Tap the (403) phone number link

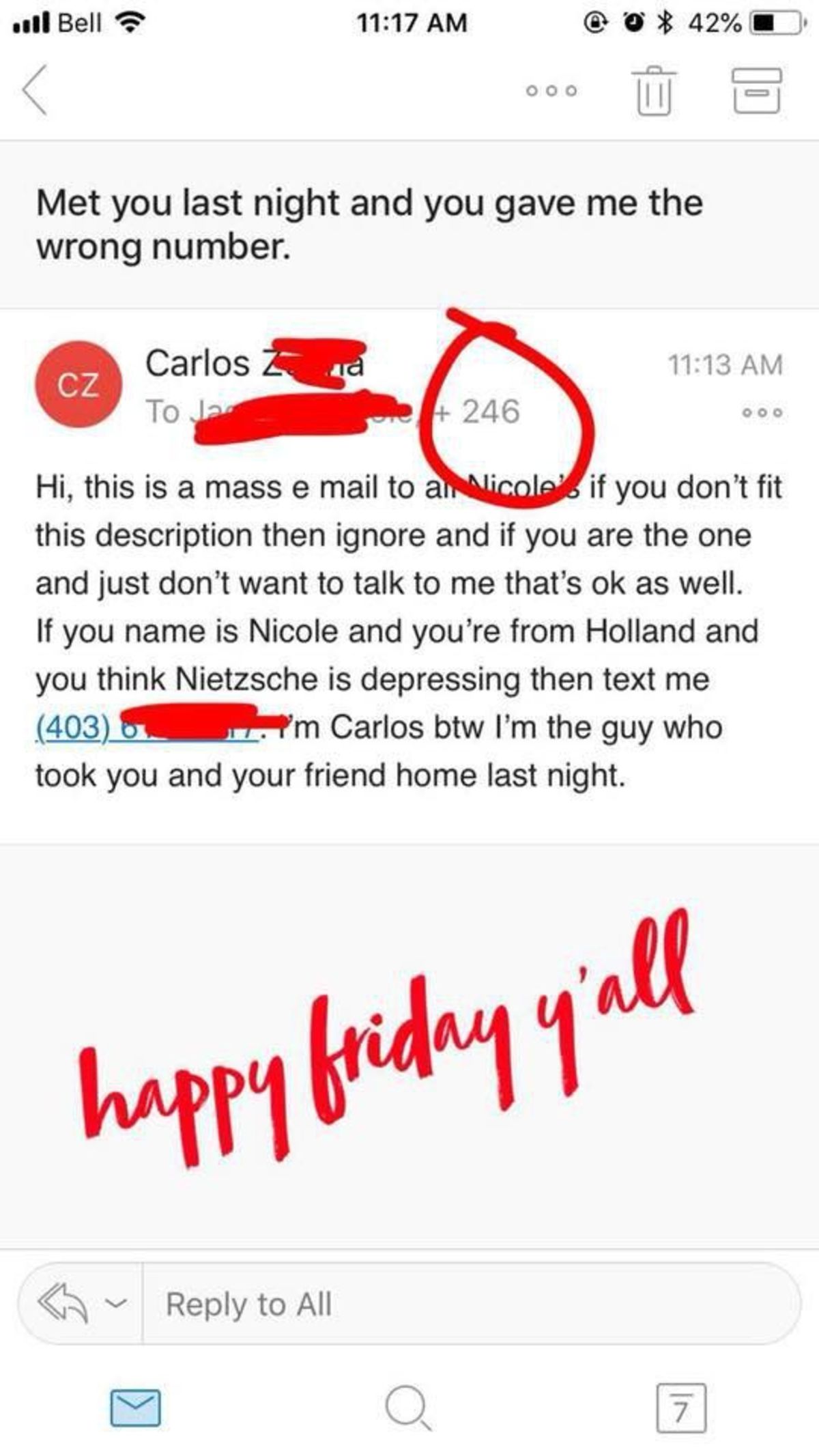72,727
